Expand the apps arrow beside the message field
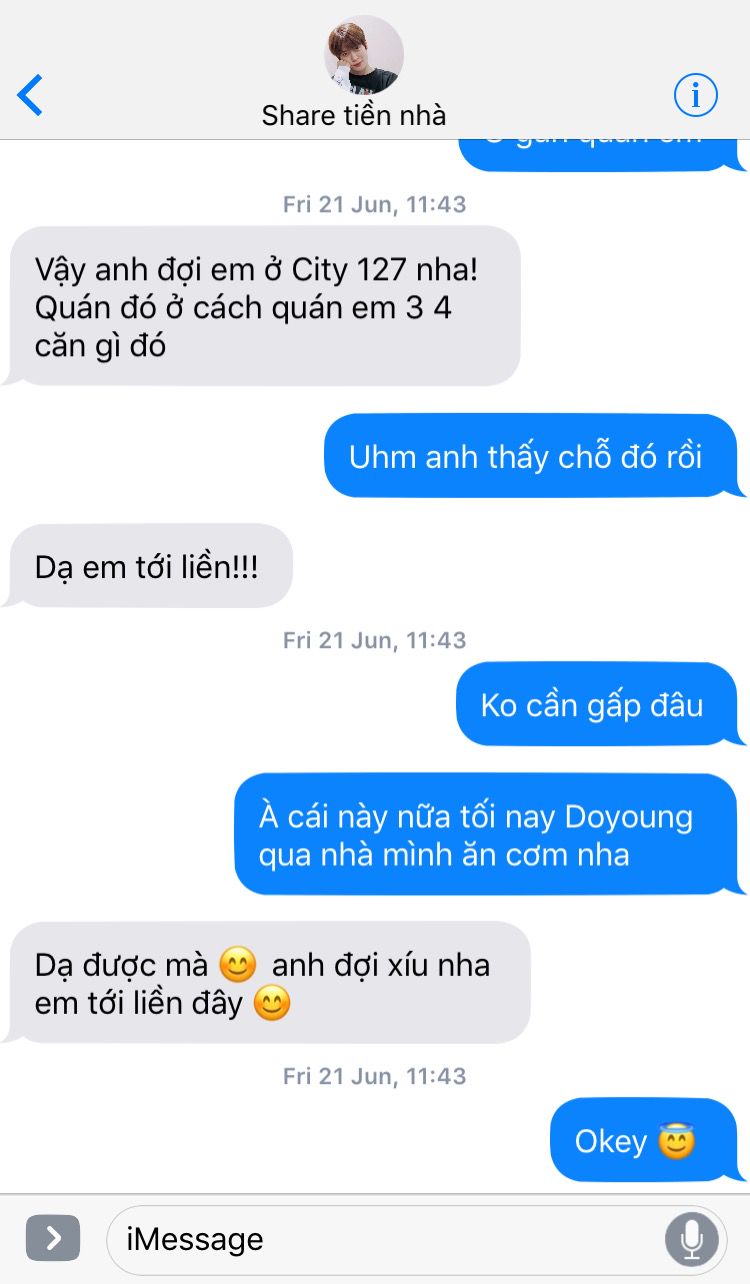The image size is (750, 1284). [53, 1240]
